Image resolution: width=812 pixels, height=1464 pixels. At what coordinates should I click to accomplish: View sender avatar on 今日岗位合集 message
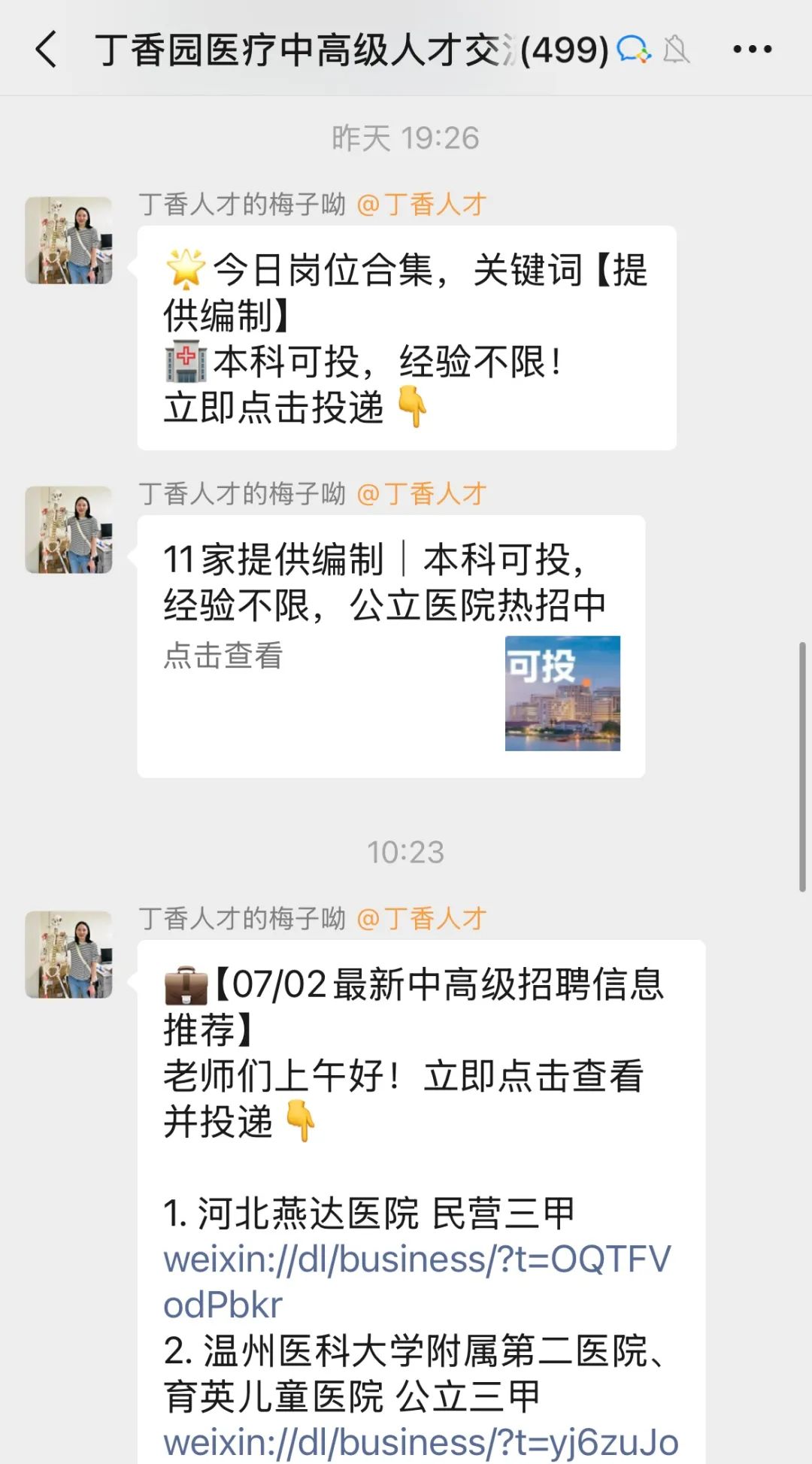(x=68, y=241)
